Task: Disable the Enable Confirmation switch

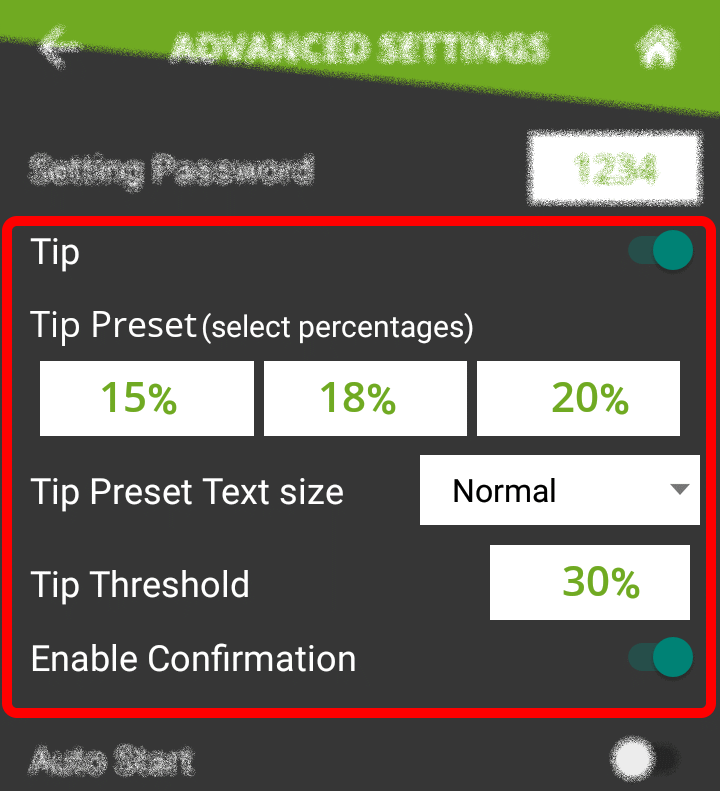Action: 661,657
